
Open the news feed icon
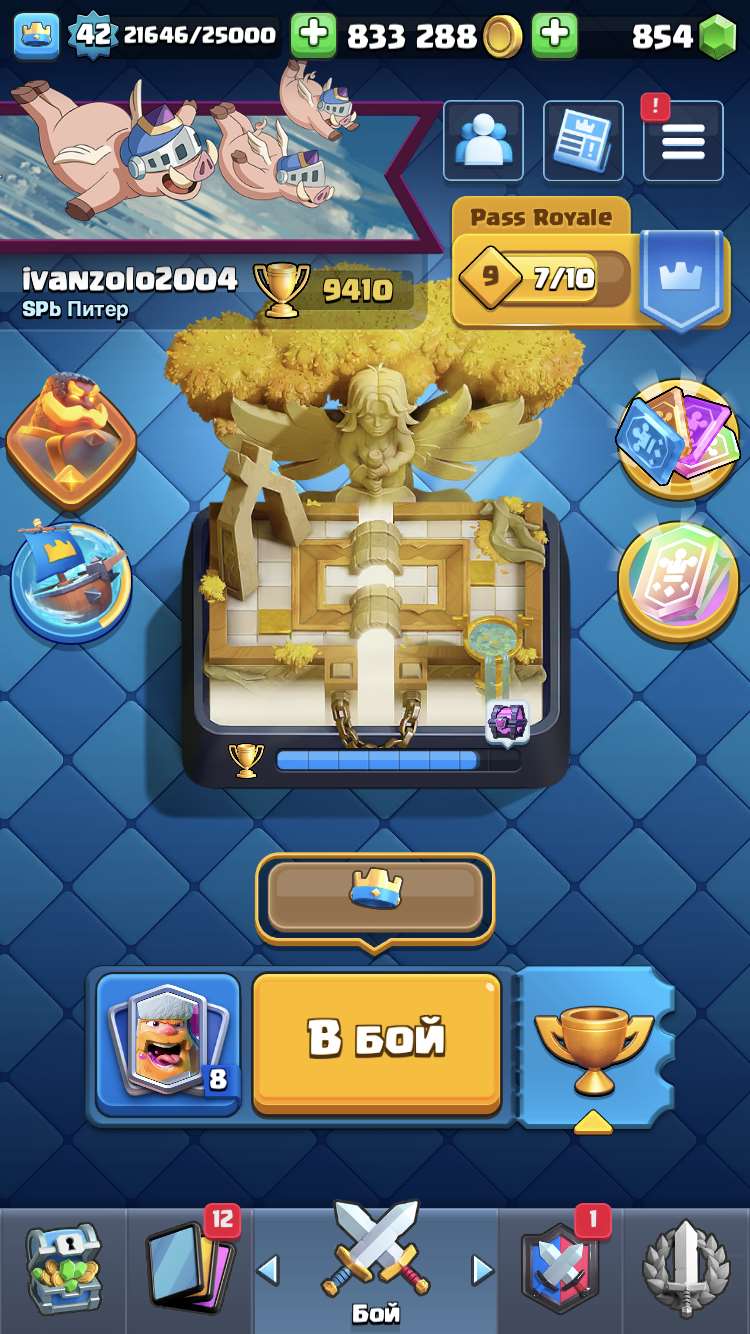pyautogui.click(x=583, y=140)
